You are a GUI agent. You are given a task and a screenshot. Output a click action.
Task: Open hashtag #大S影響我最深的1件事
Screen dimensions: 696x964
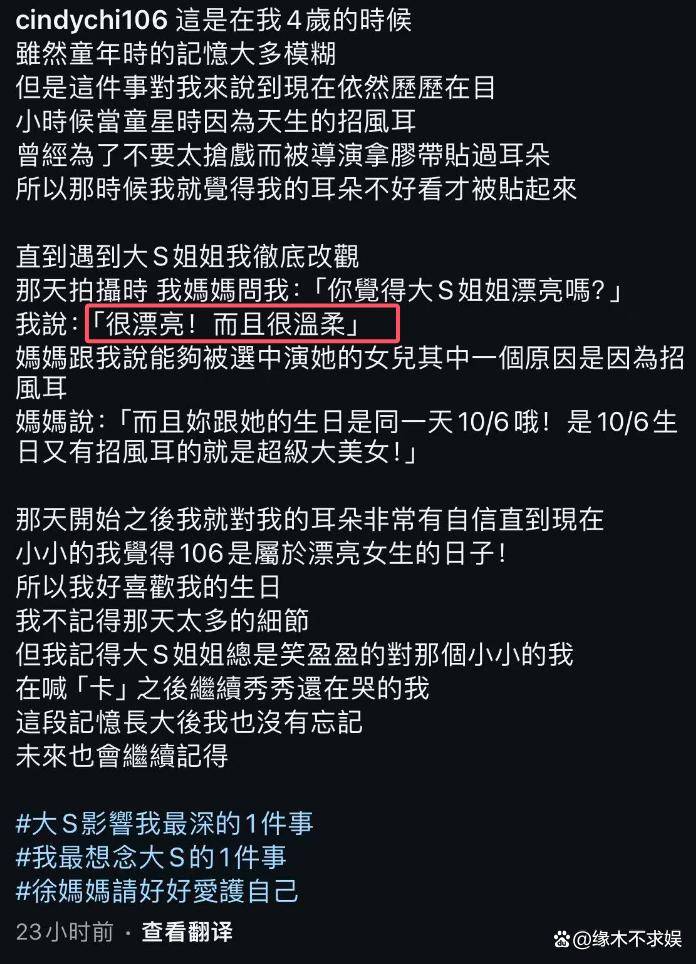165,823
